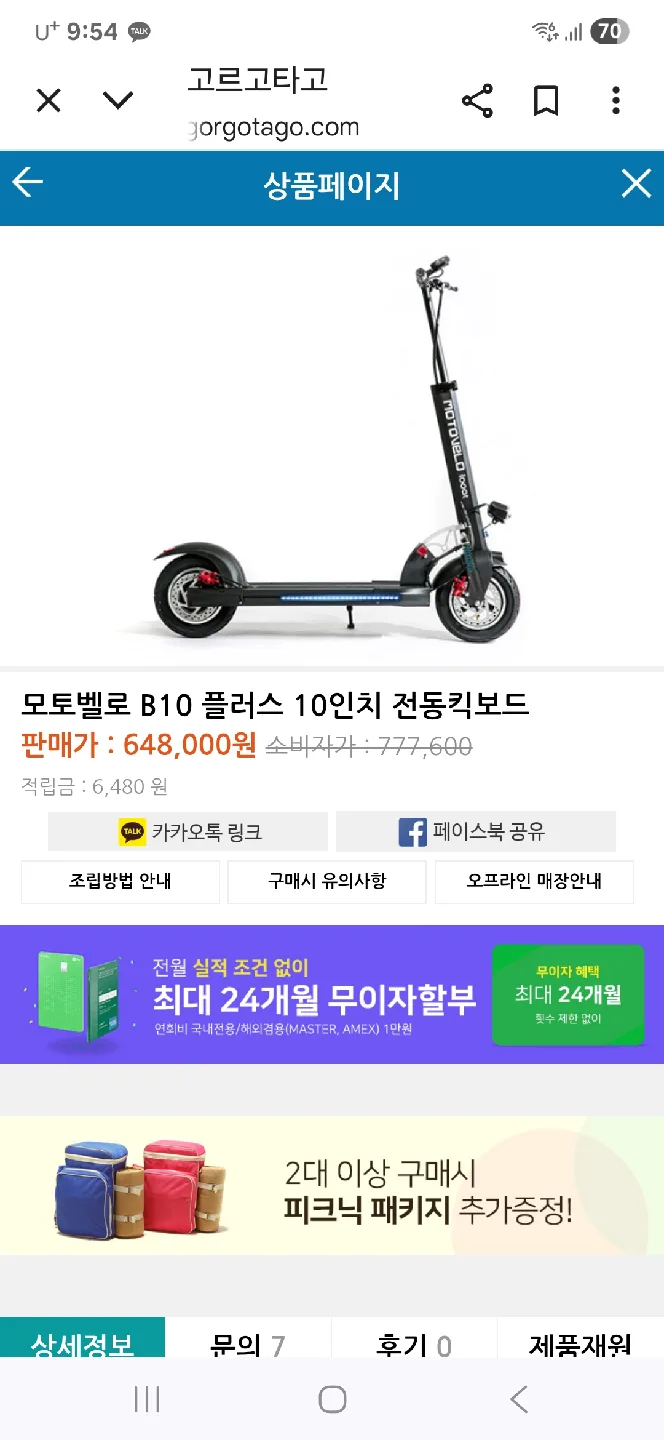Image resolution: width=664 pixels, height=1440 pixels.
Task: Open 오프라인 매장안내
Action: pos(534,881)
